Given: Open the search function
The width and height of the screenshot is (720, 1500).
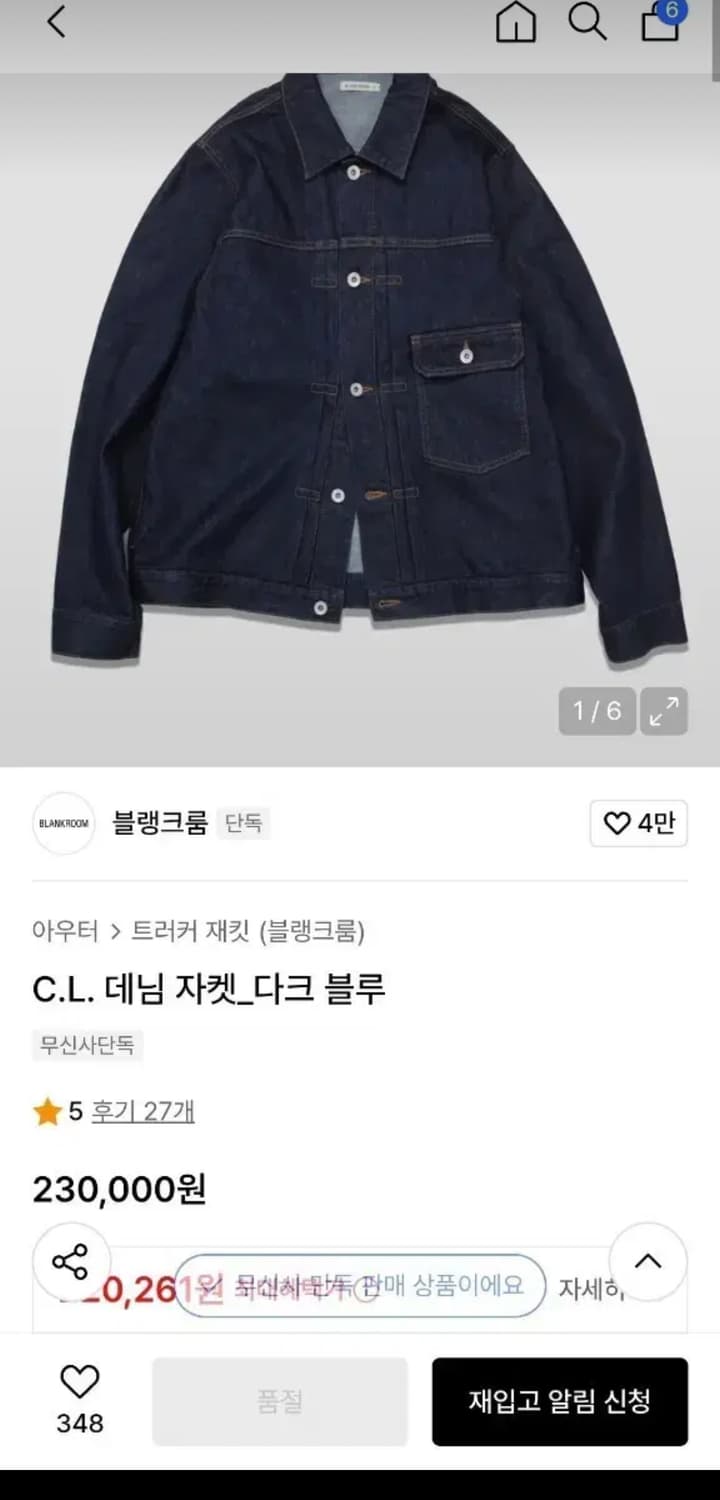Looking at the screenshot, I should click(589, 22).
